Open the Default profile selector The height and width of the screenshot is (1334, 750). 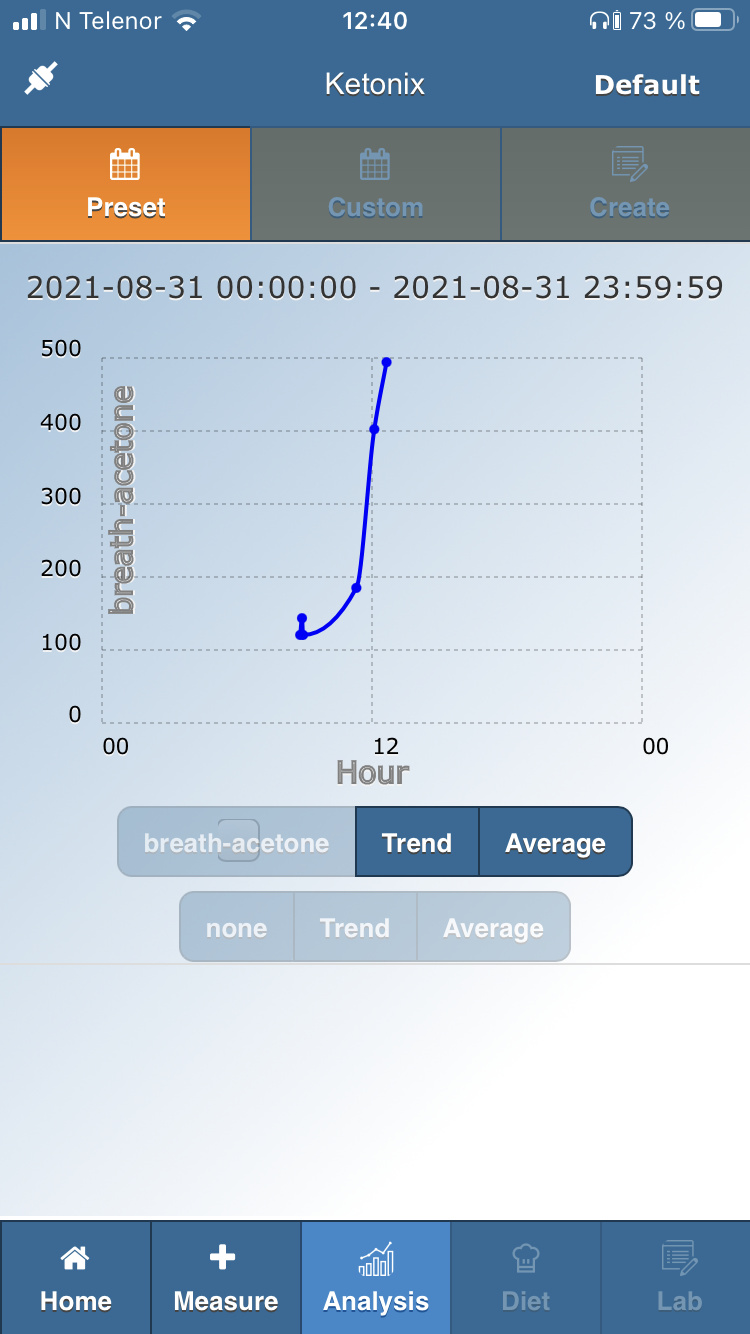[646, 85]
